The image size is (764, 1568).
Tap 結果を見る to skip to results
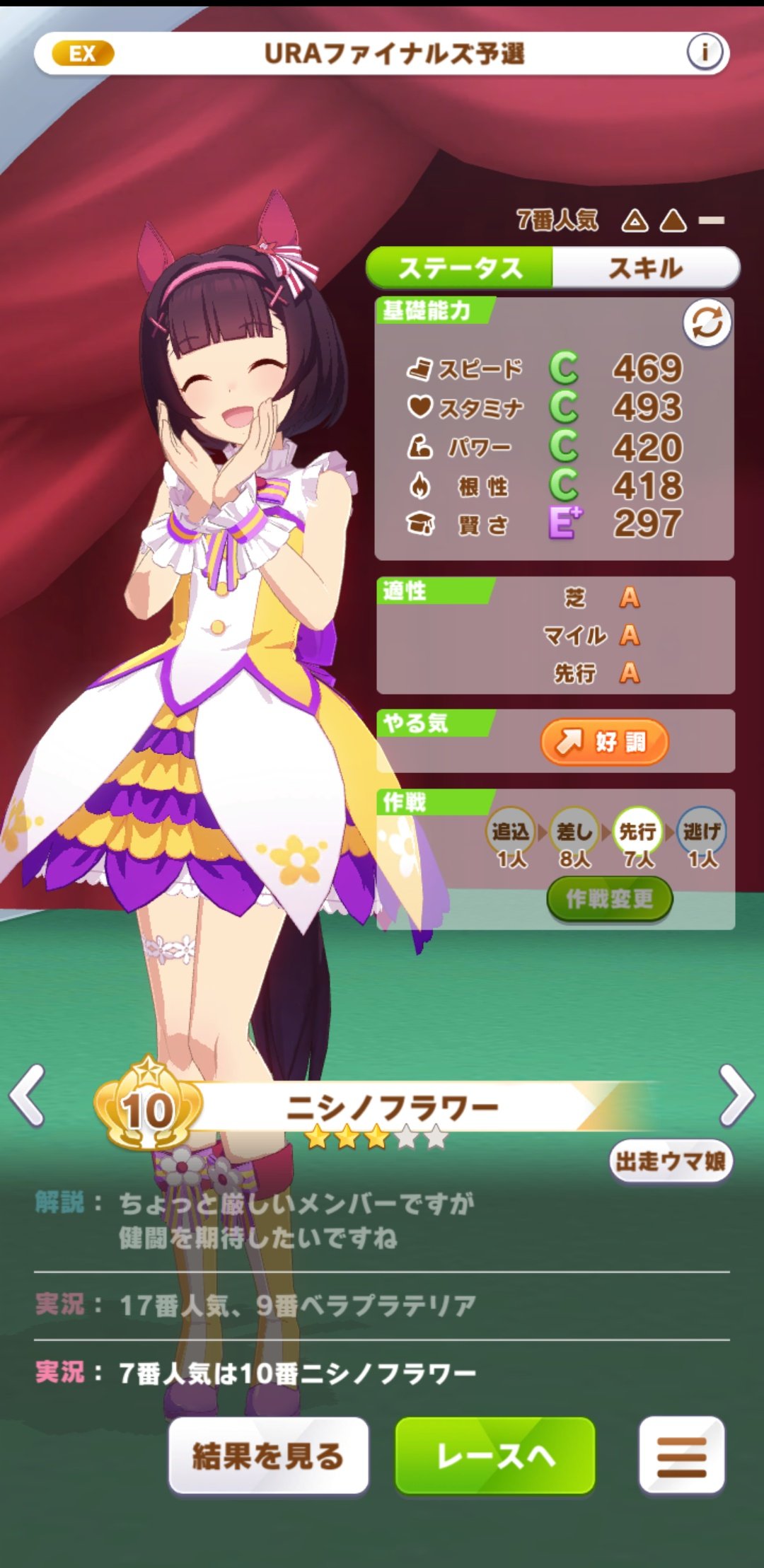pyautogui.click(x=269, y=1456)
